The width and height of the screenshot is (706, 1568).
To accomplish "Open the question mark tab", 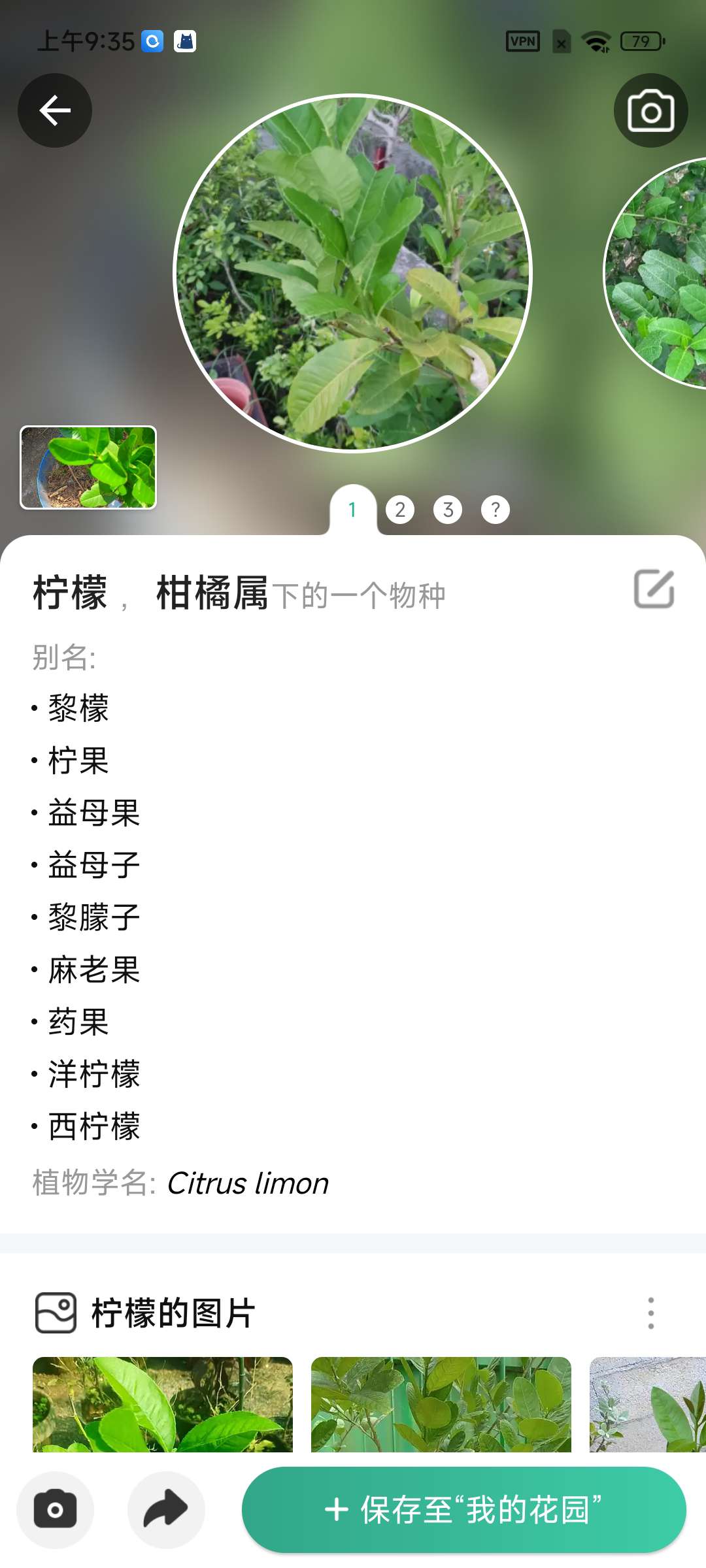I will tap(496, 510).
